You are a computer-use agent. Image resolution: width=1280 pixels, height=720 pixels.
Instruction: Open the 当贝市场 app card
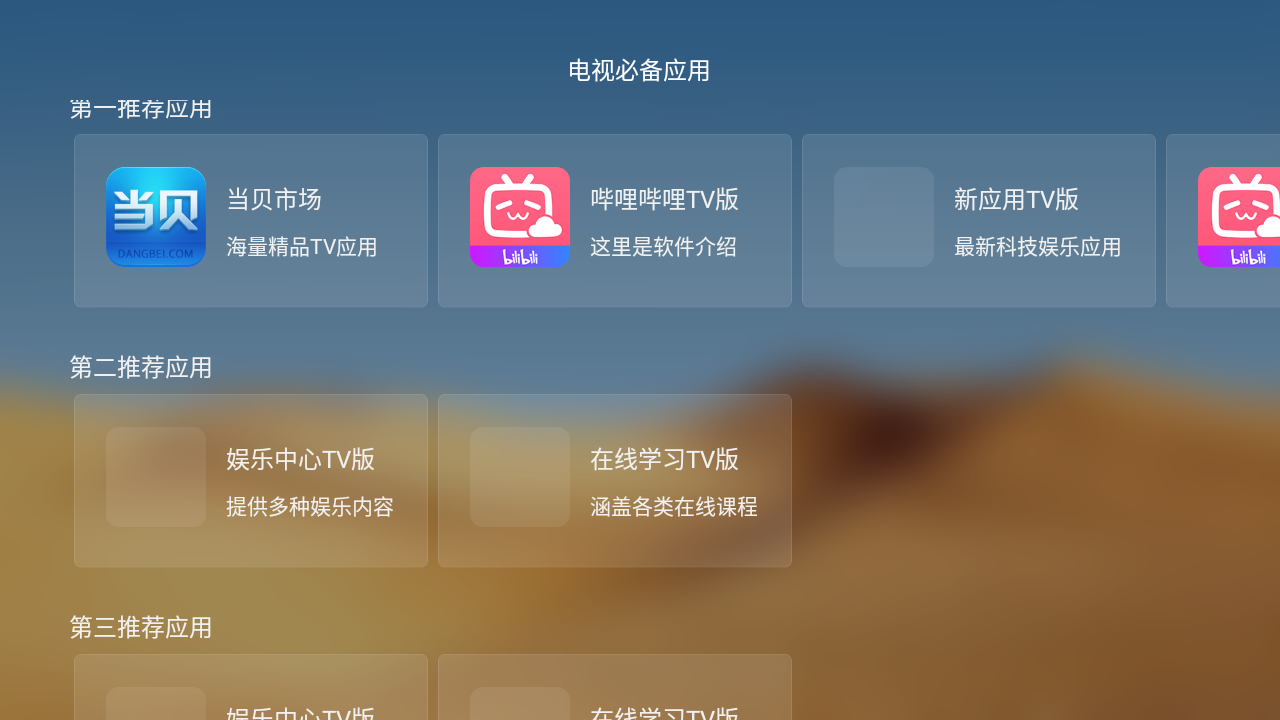coord(251,221)
